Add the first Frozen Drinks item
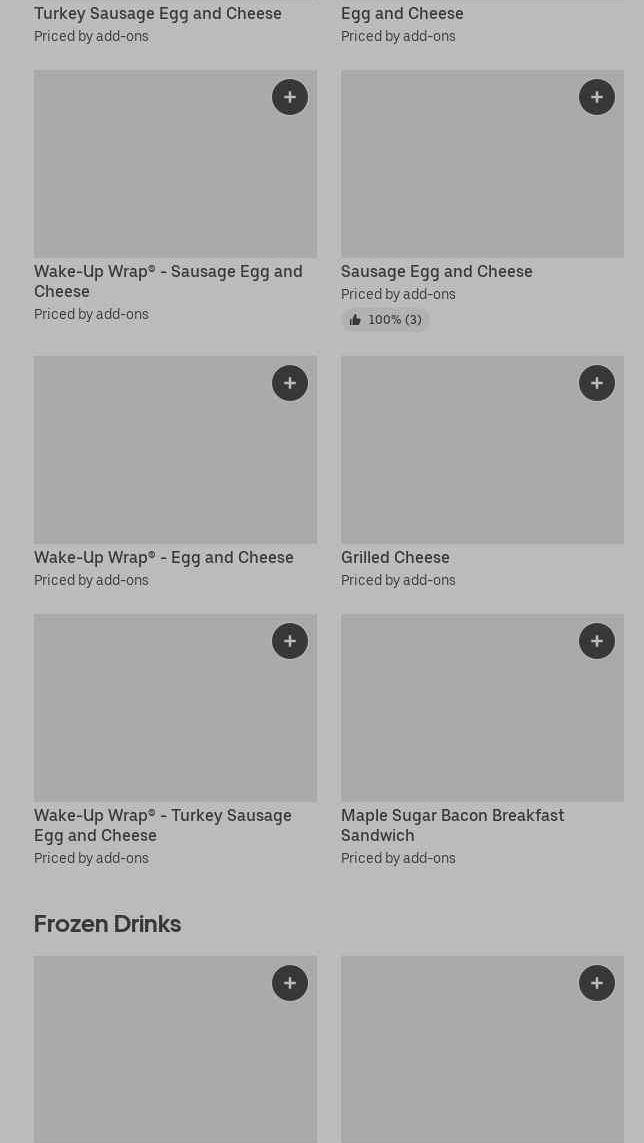Viewport: 644px width, 1143px height. coord(290,983)
